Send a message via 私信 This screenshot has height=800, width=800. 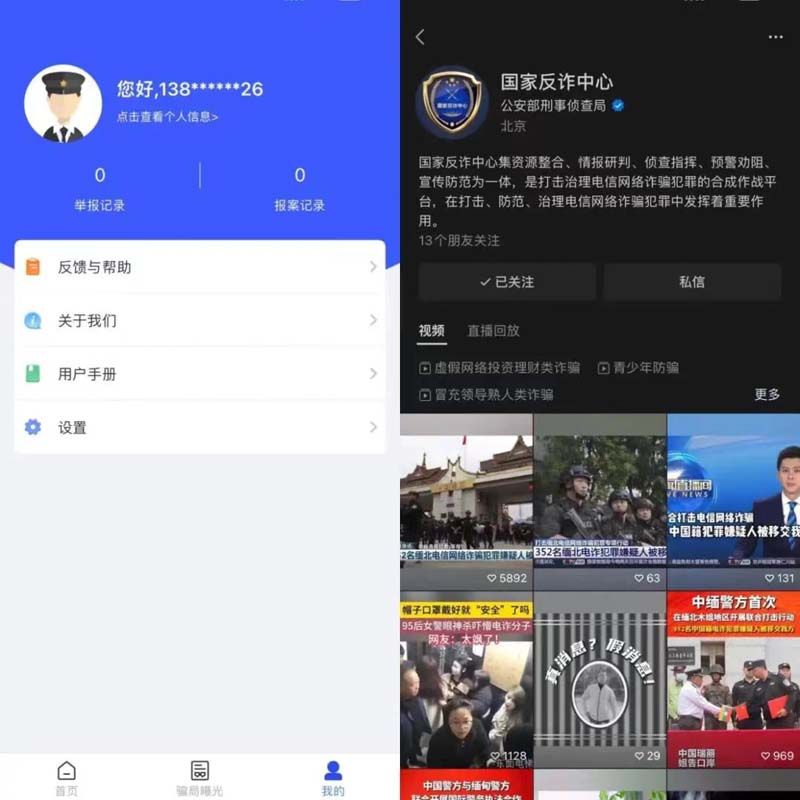click(x=692, y=282)
